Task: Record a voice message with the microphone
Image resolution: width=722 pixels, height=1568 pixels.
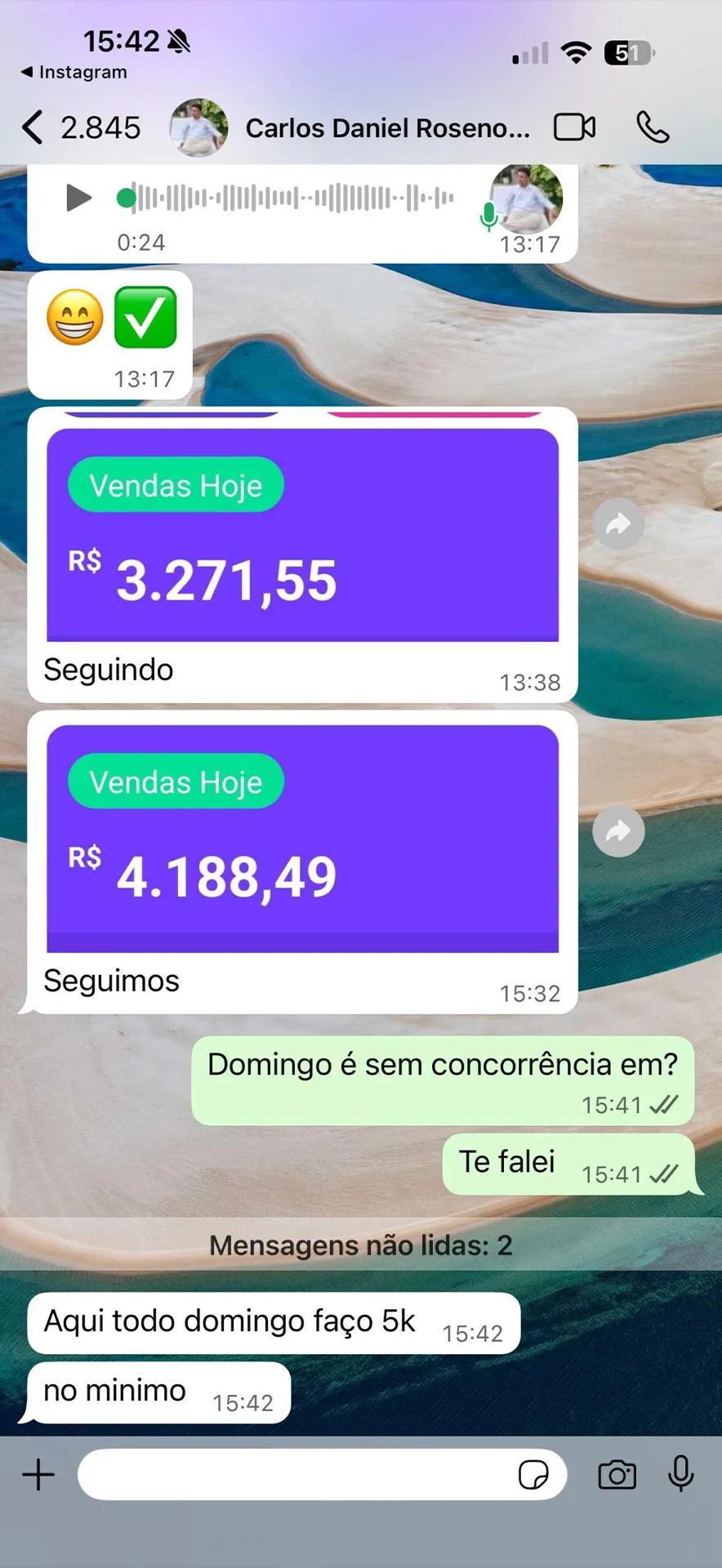Action: 680,1474
